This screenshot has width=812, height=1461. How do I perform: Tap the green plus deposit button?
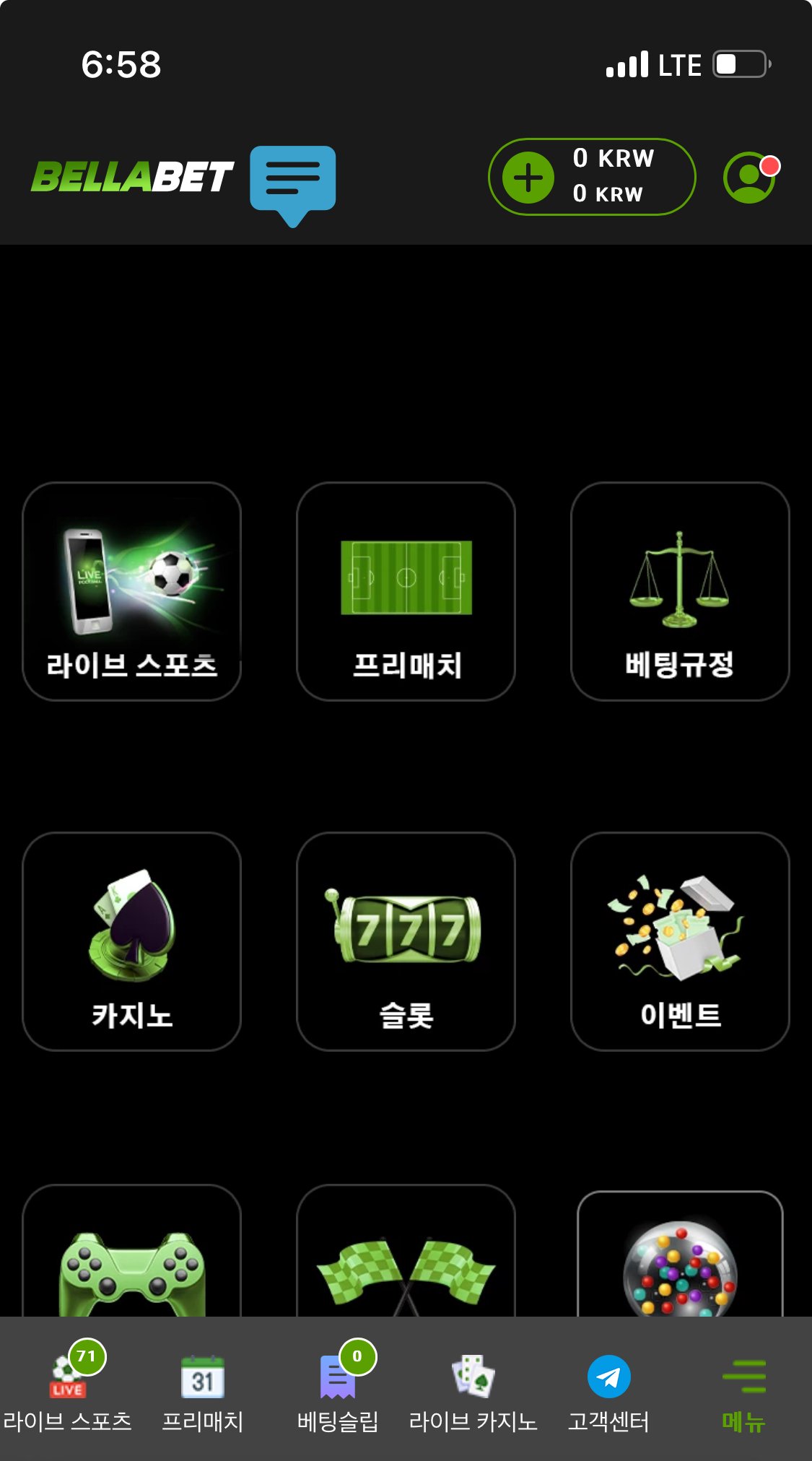coord(528,178)
